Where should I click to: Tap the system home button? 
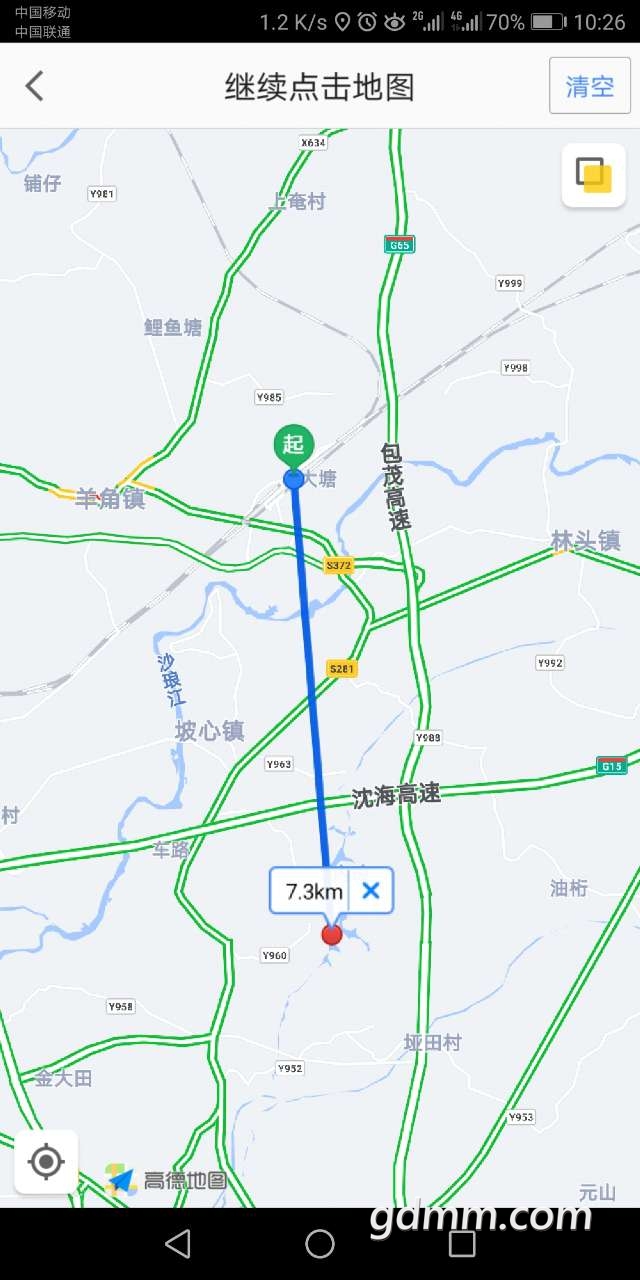(x=320, y=1243)
